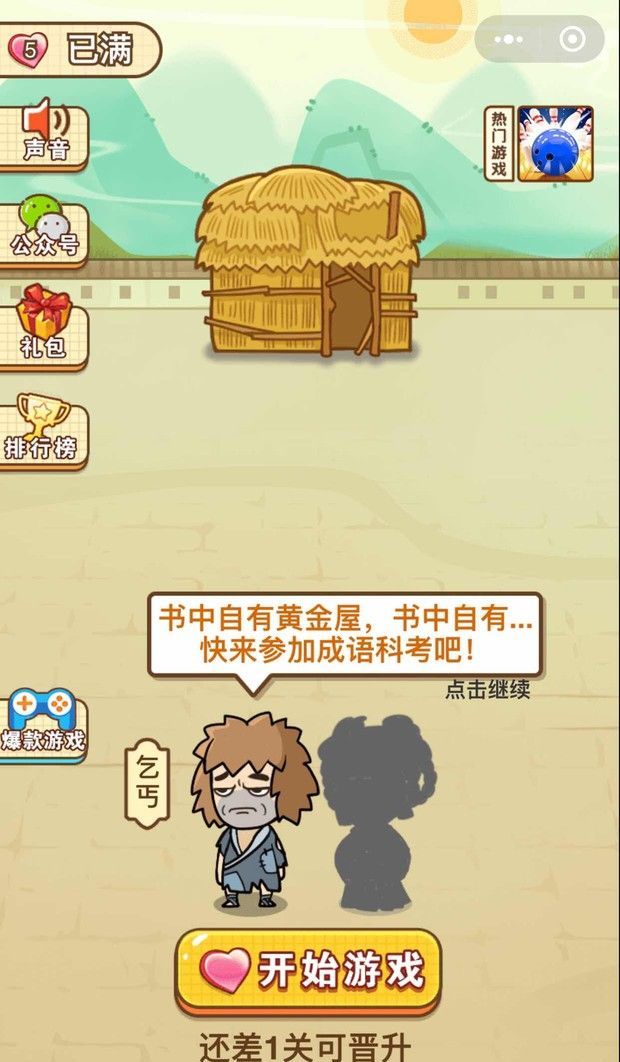Tap 点击继续 to continue the dialogue
The width and height of the screenshot is (620, 1062).
coord(487,689)
